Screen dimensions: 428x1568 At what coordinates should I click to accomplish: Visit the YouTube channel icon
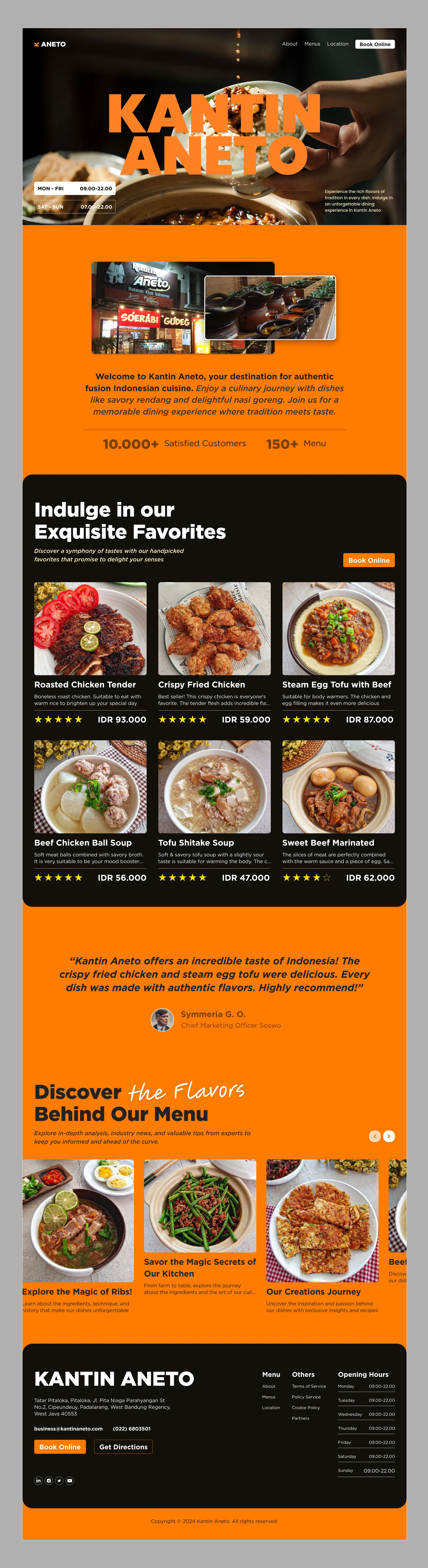(x=69, y=1480)
